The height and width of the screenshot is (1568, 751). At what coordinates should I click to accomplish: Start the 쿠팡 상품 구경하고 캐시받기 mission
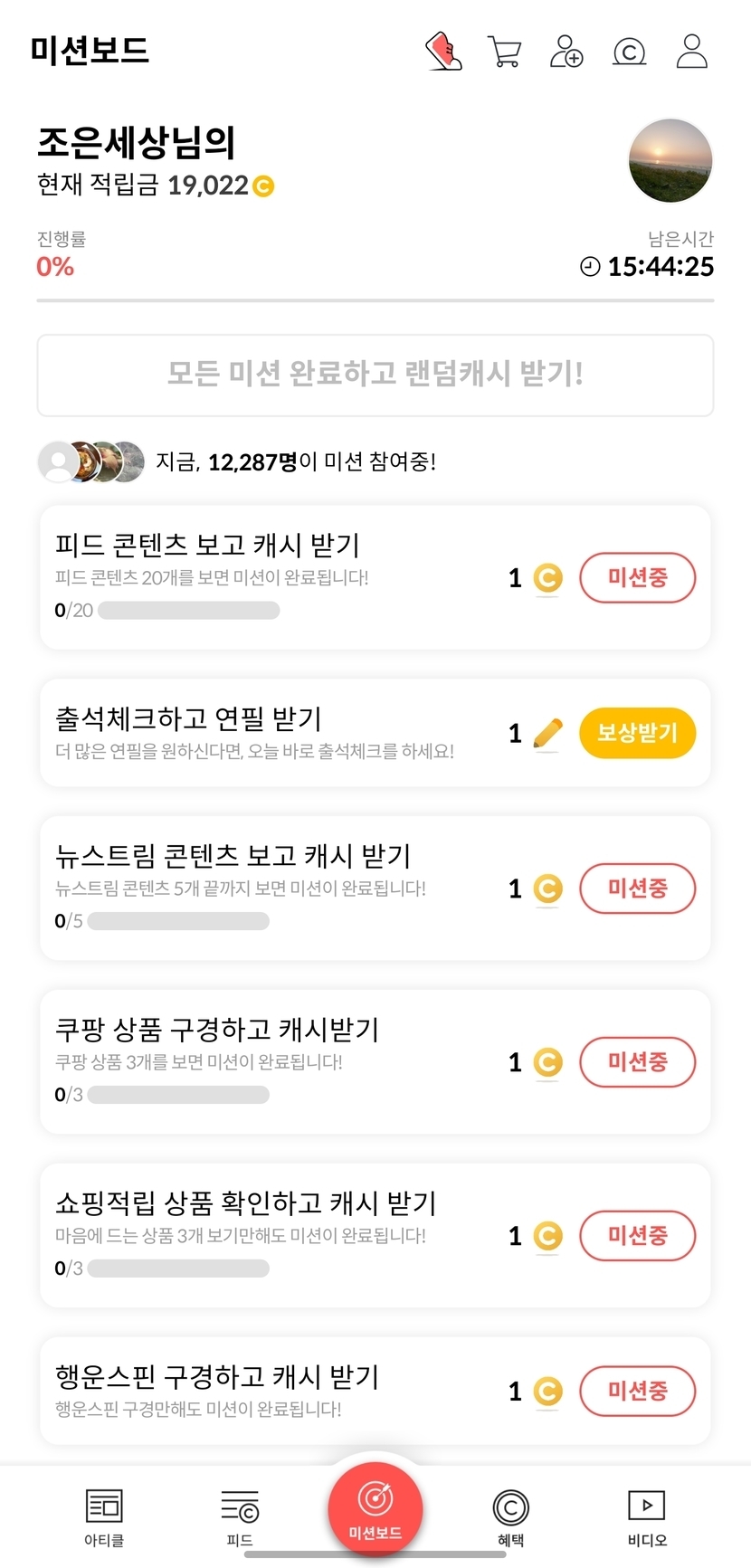click(x=637, y=1062)
